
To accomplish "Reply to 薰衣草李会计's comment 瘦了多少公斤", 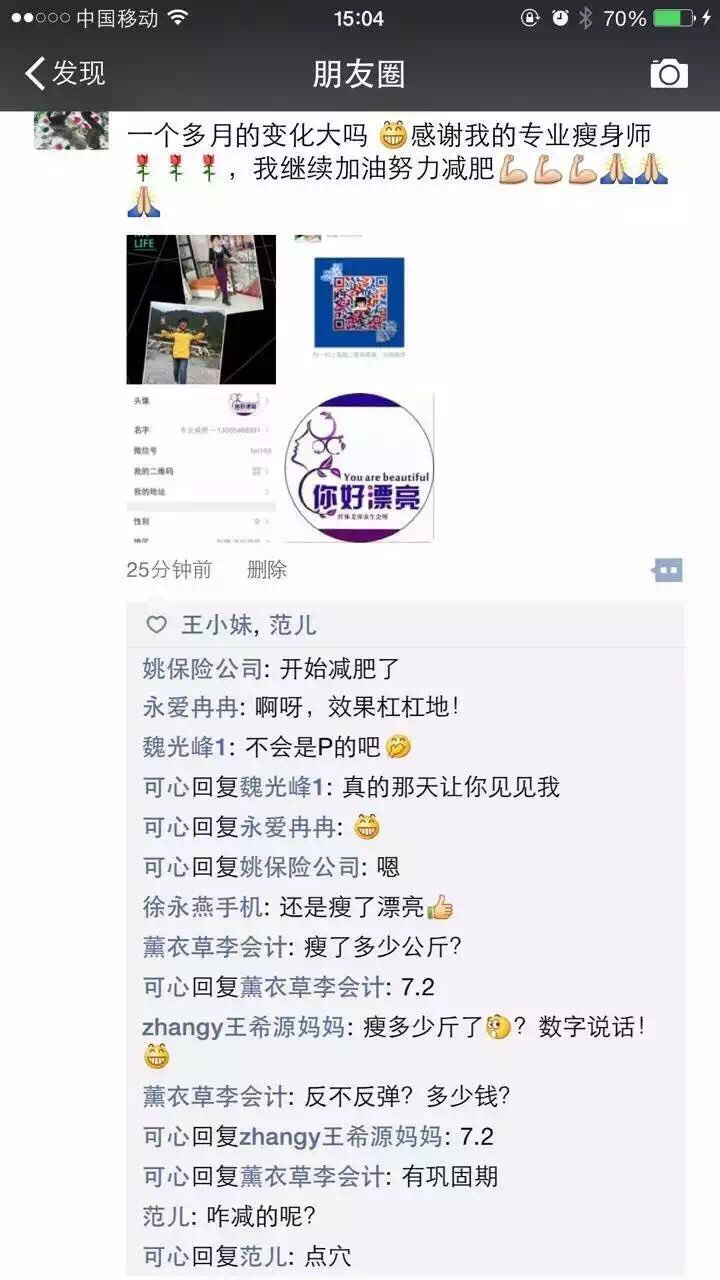I will 400,947.
